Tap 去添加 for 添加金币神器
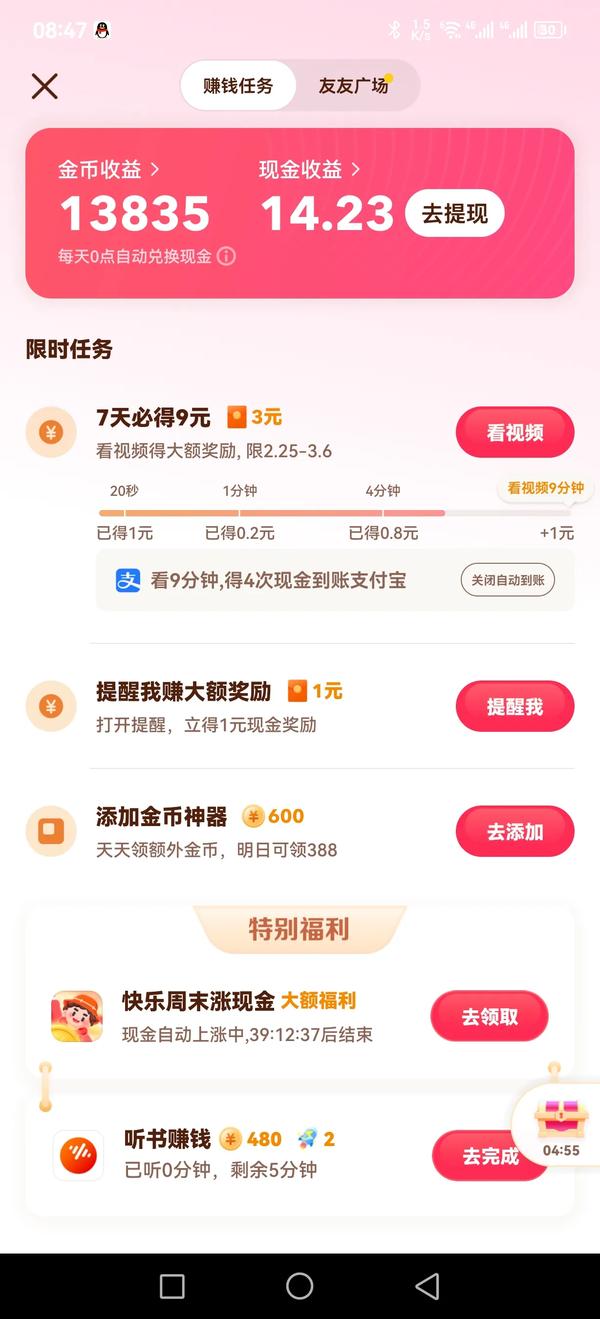The height and width of the screenshot is (1319, 600). [x=515, y=832]
